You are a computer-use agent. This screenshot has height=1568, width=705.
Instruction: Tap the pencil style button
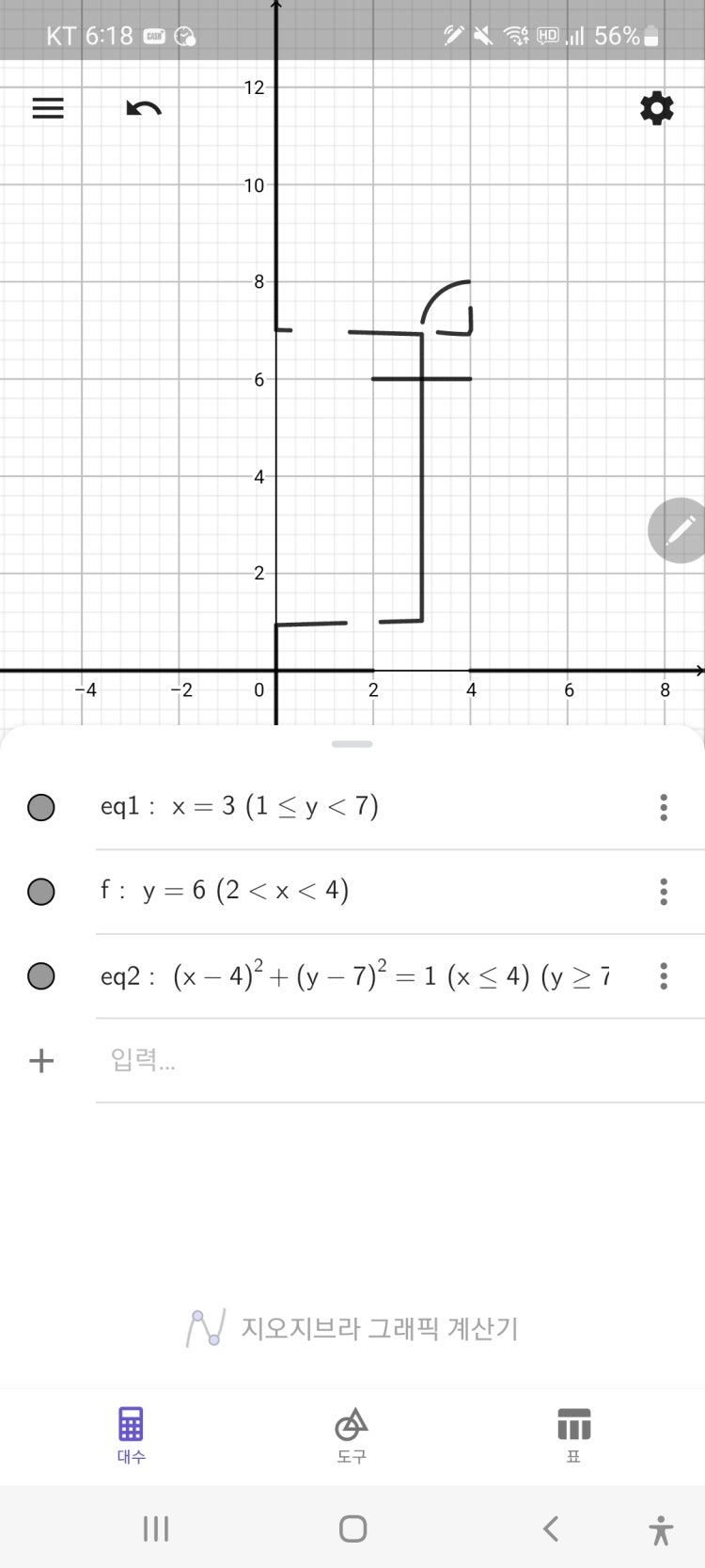679,531
